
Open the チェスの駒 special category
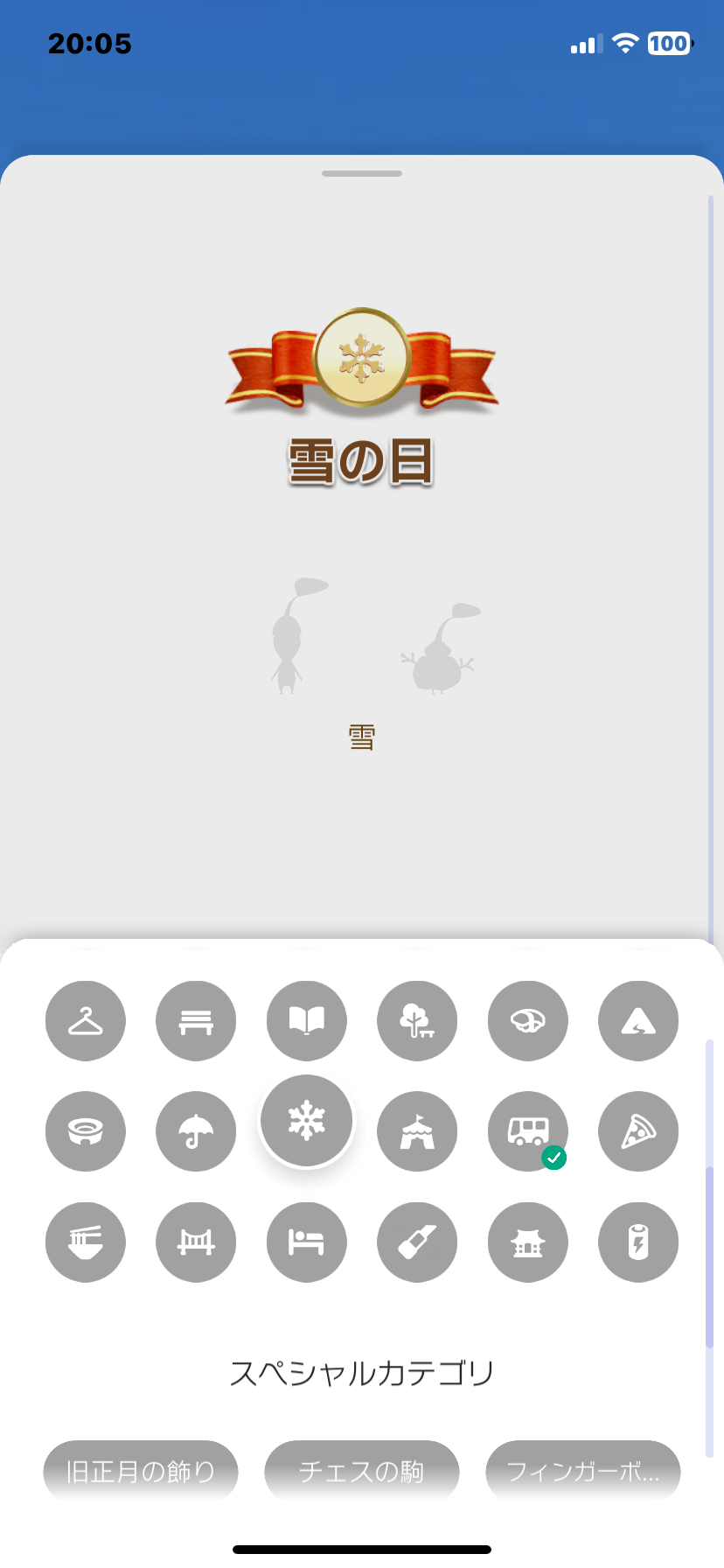(x=362, y=1472)
